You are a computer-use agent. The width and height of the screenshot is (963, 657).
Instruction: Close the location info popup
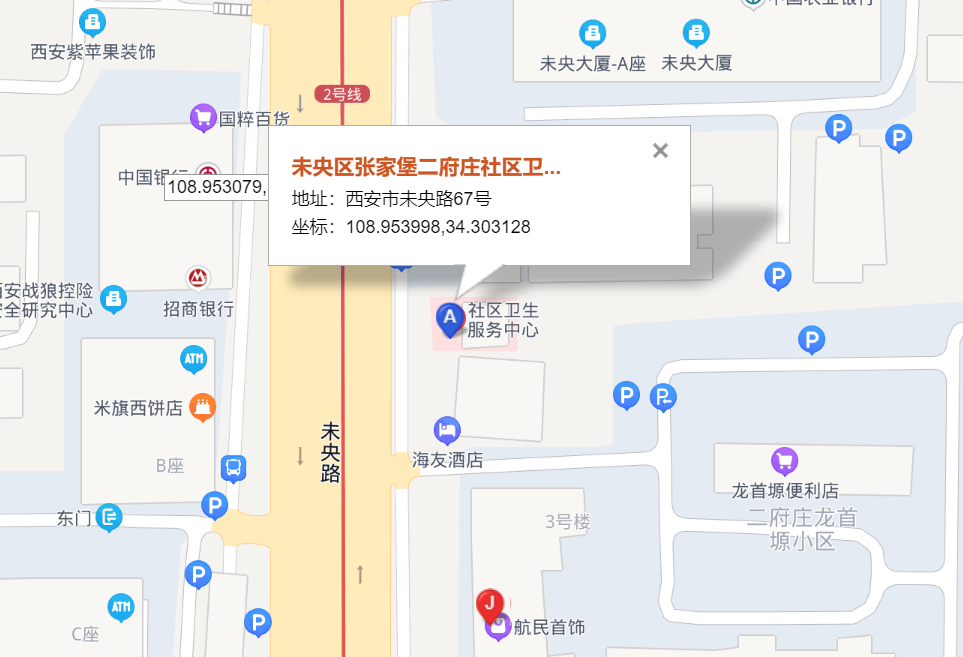coord(660,151)
